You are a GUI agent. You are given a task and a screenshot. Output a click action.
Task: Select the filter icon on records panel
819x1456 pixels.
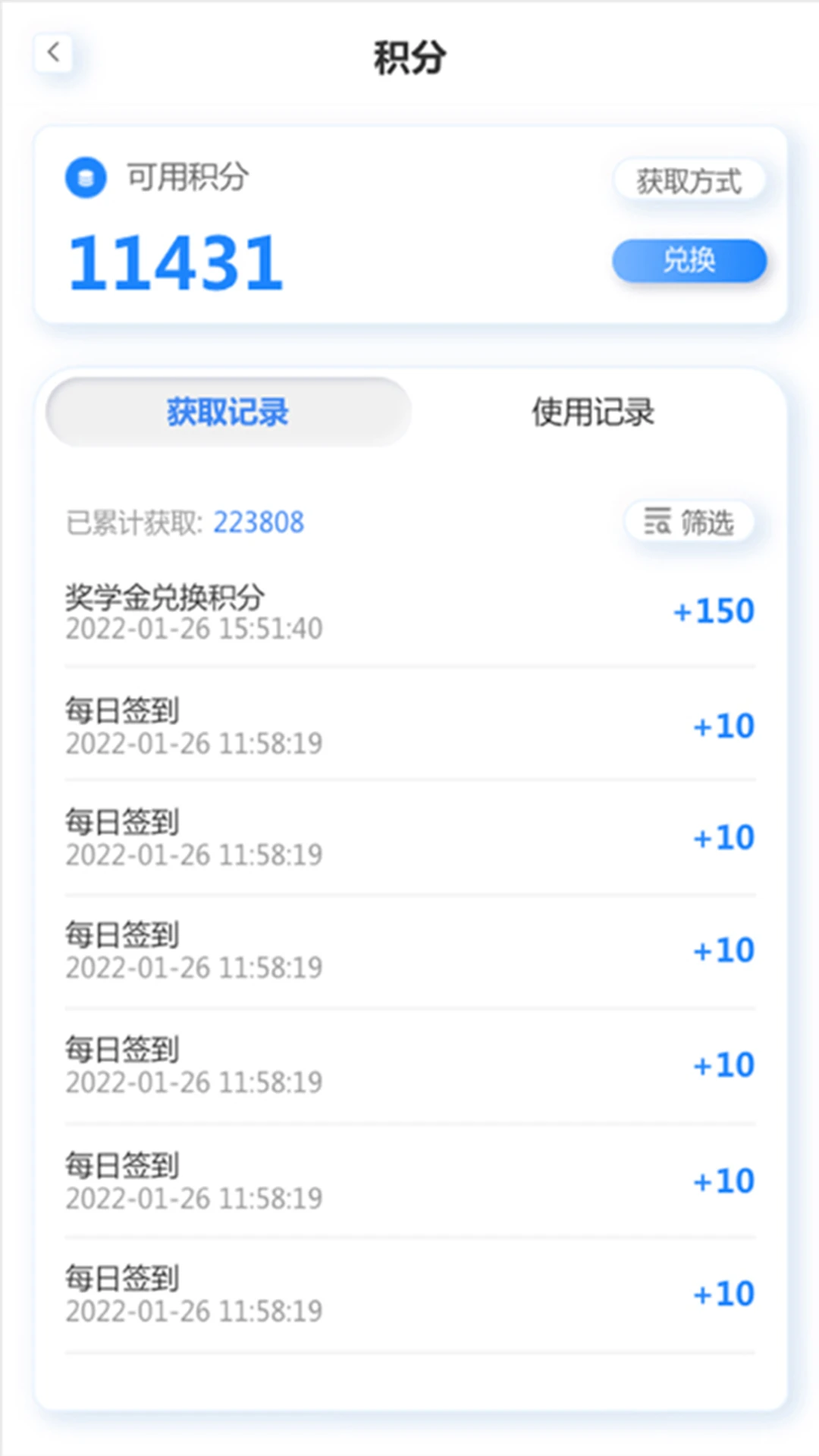(658, 522)
